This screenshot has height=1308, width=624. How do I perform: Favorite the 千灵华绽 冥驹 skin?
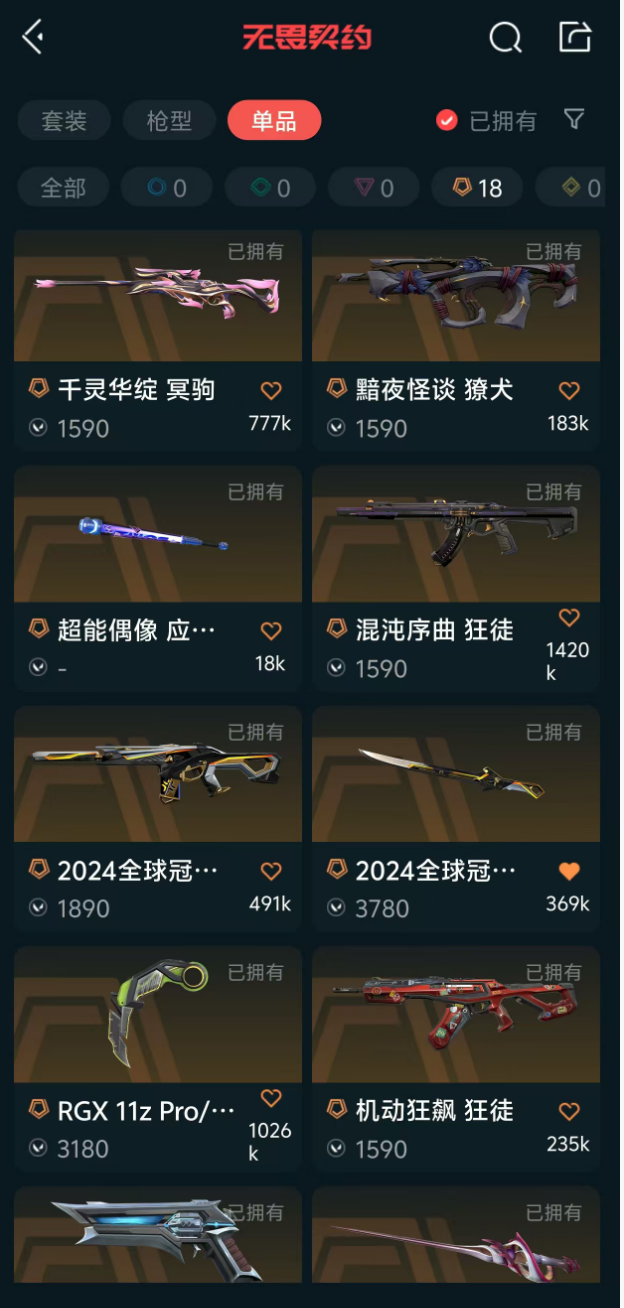click(x=271, y=391)
